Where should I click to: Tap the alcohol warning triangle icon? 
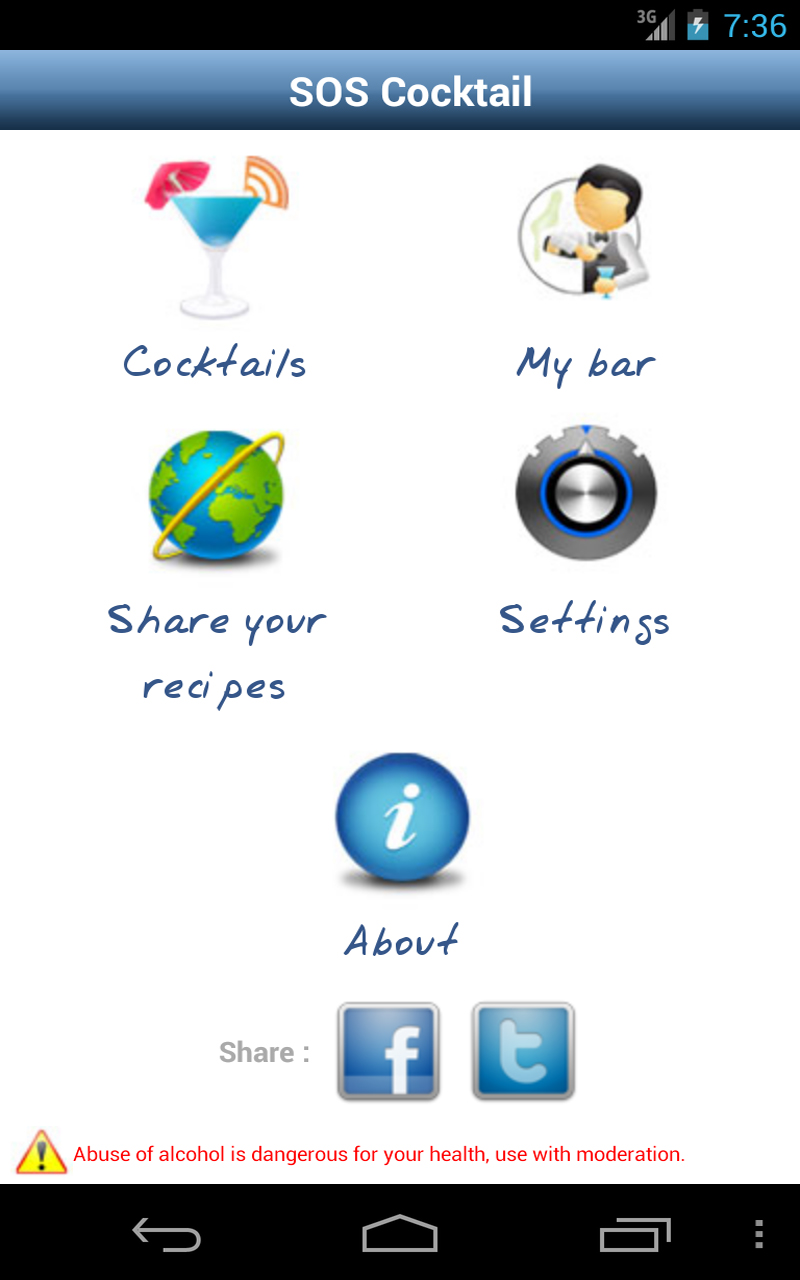pyautogui.click(x=40, y=1153)
